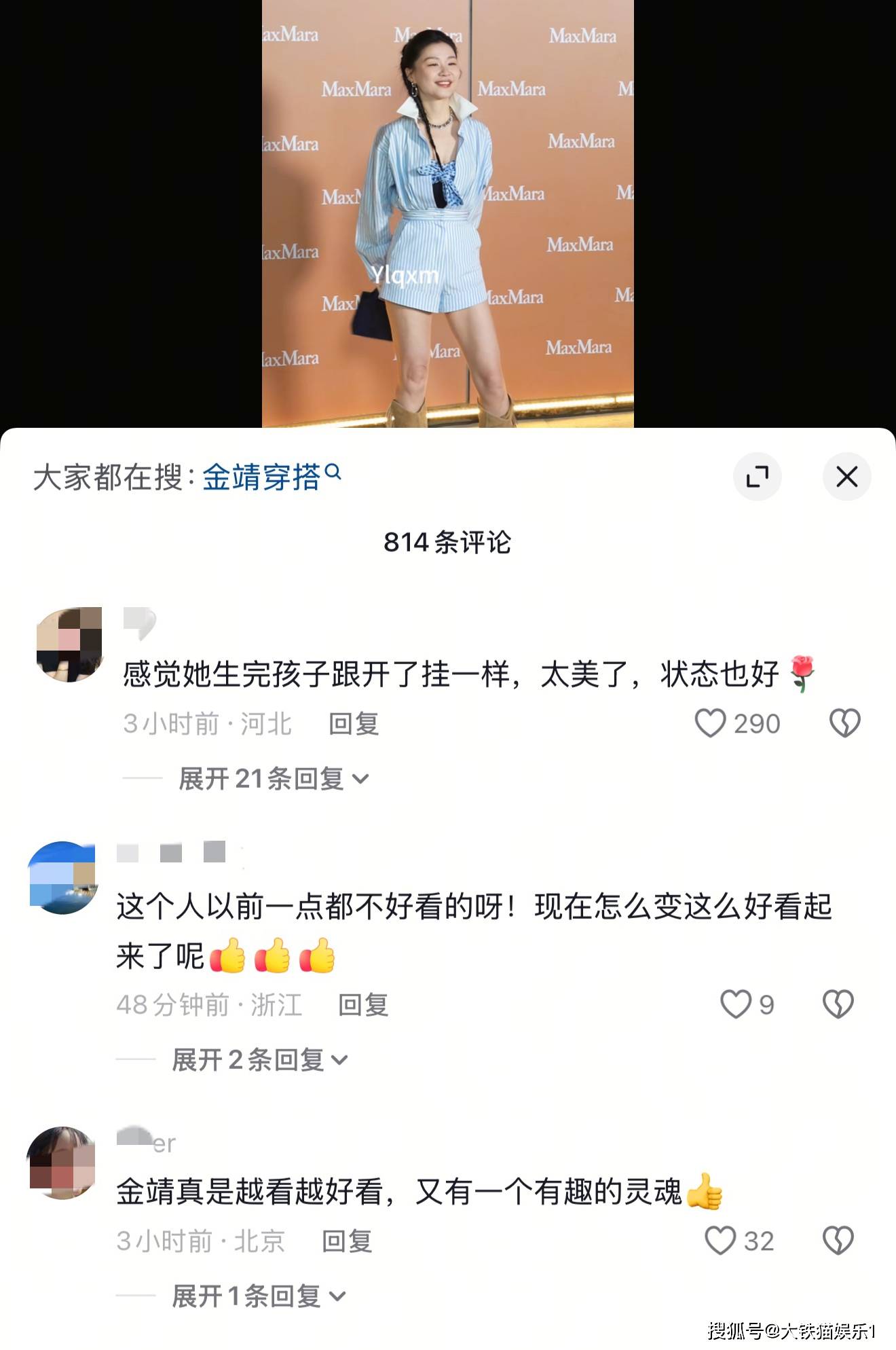View the 北京 commenter's profile avatar
Viewport: 896px width, 1350px height.
61,1163
